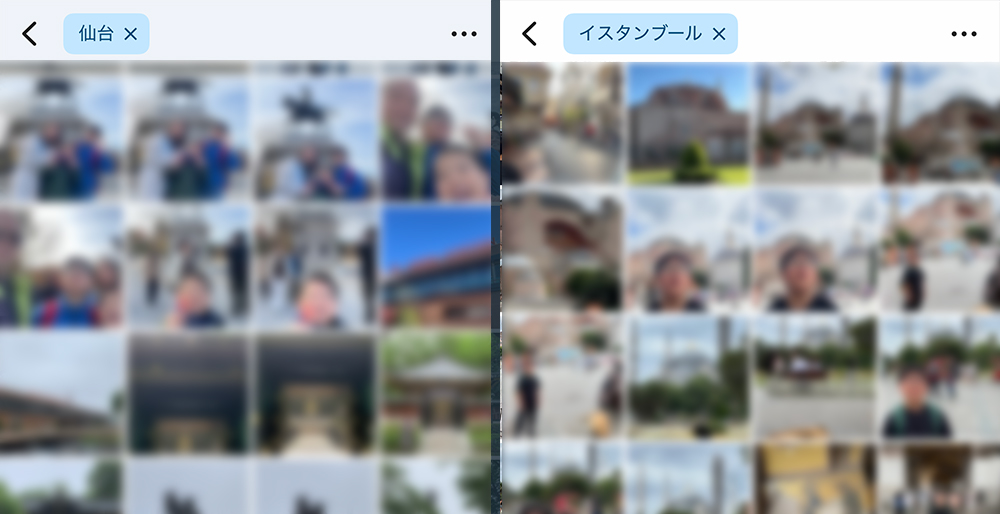The height and width of the screenshot is (514, 1000).
Task: Open the overflow menu for イスタンブール results
Action: click(964, 34)
